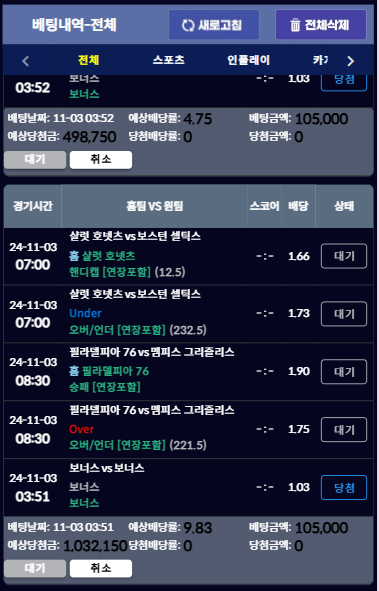379x591 pixels.
Task: Select the 전체 tab
Action: point(89,60)
